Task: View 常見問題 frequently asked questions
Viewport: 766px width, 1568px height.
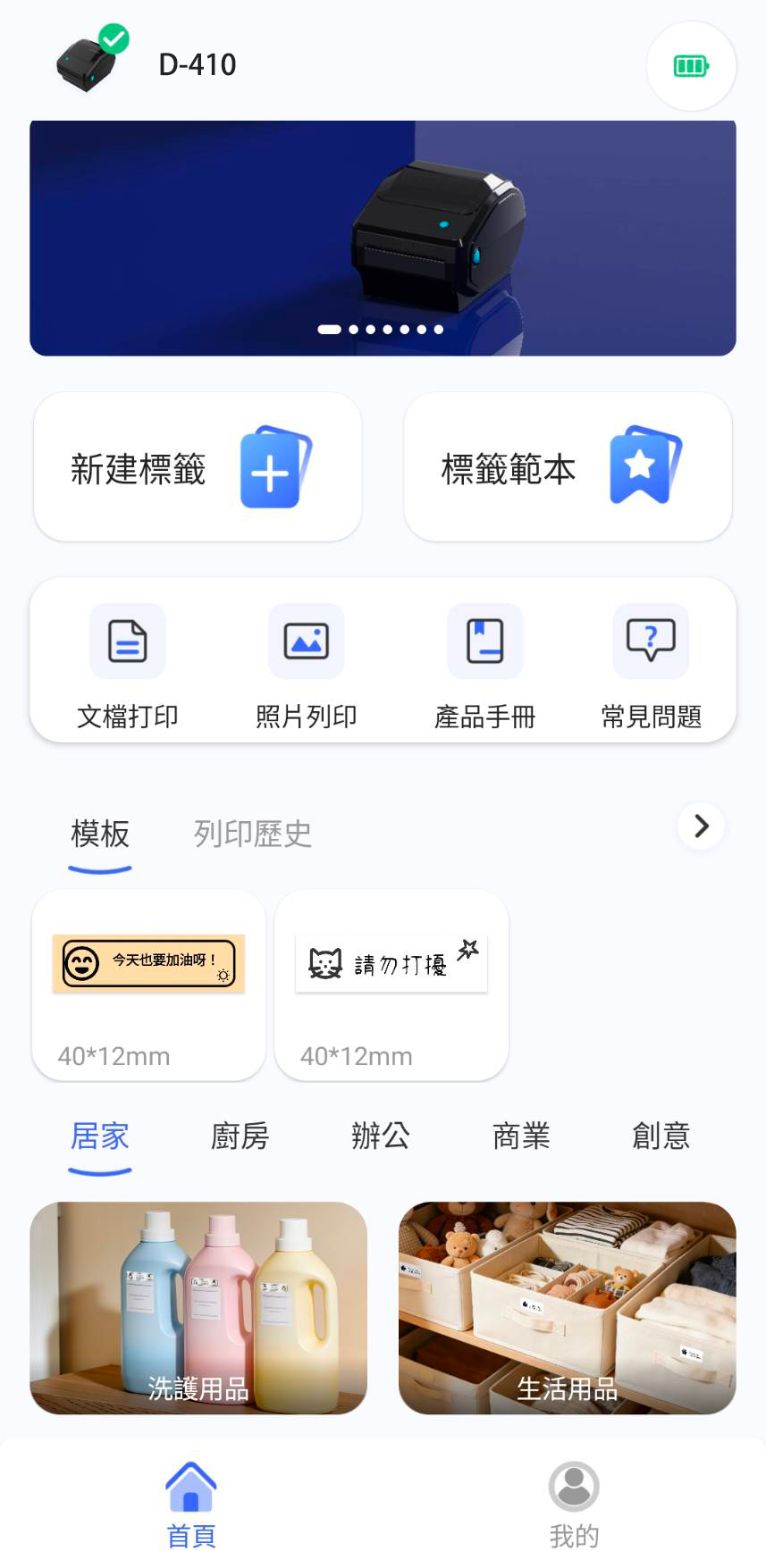Action: (651, 666)
